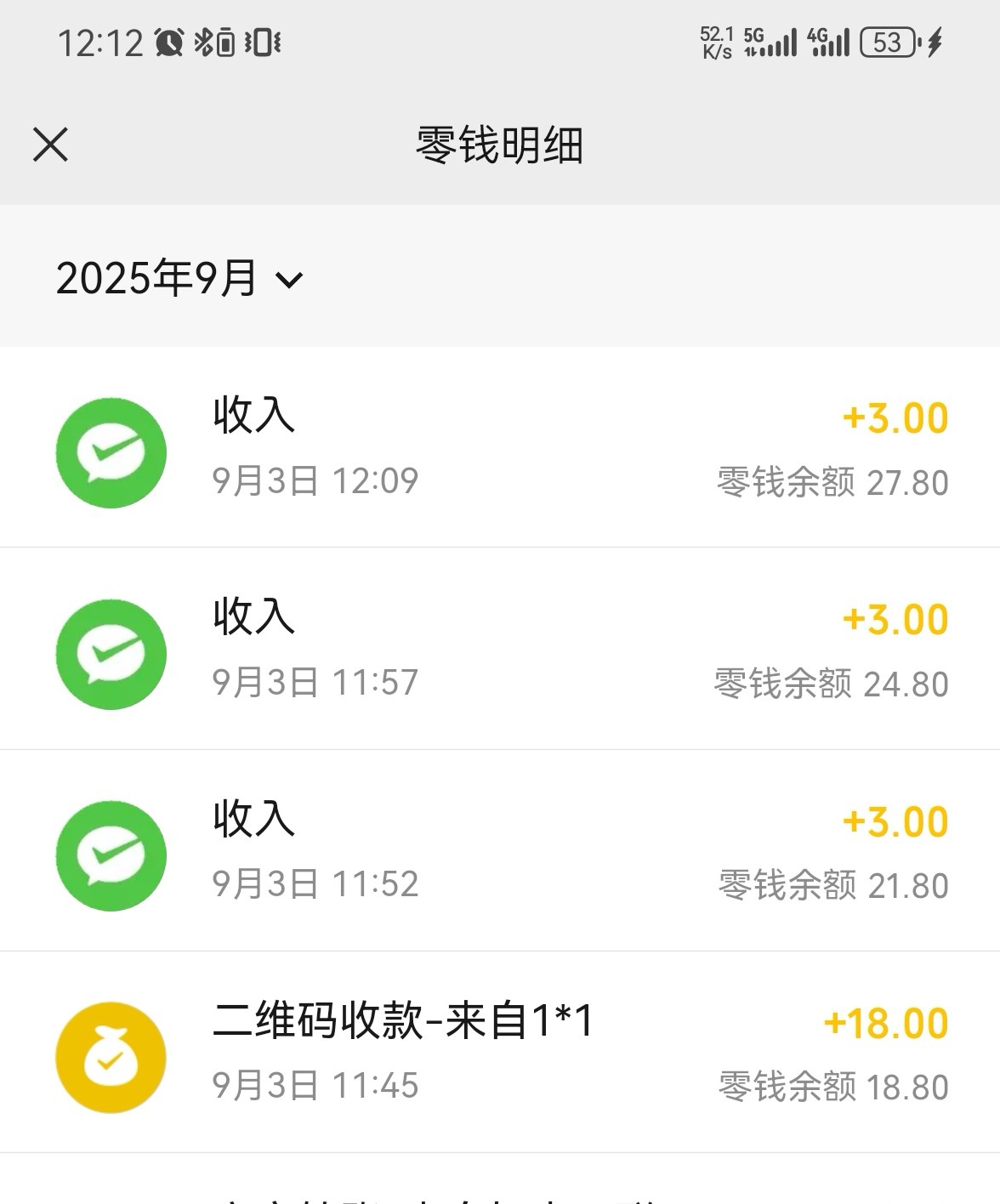Open the 二维码收款 +18.00 record
Viewport: 1000px width, 1204px height.
pyautogui.click(x=500, y=1053)
